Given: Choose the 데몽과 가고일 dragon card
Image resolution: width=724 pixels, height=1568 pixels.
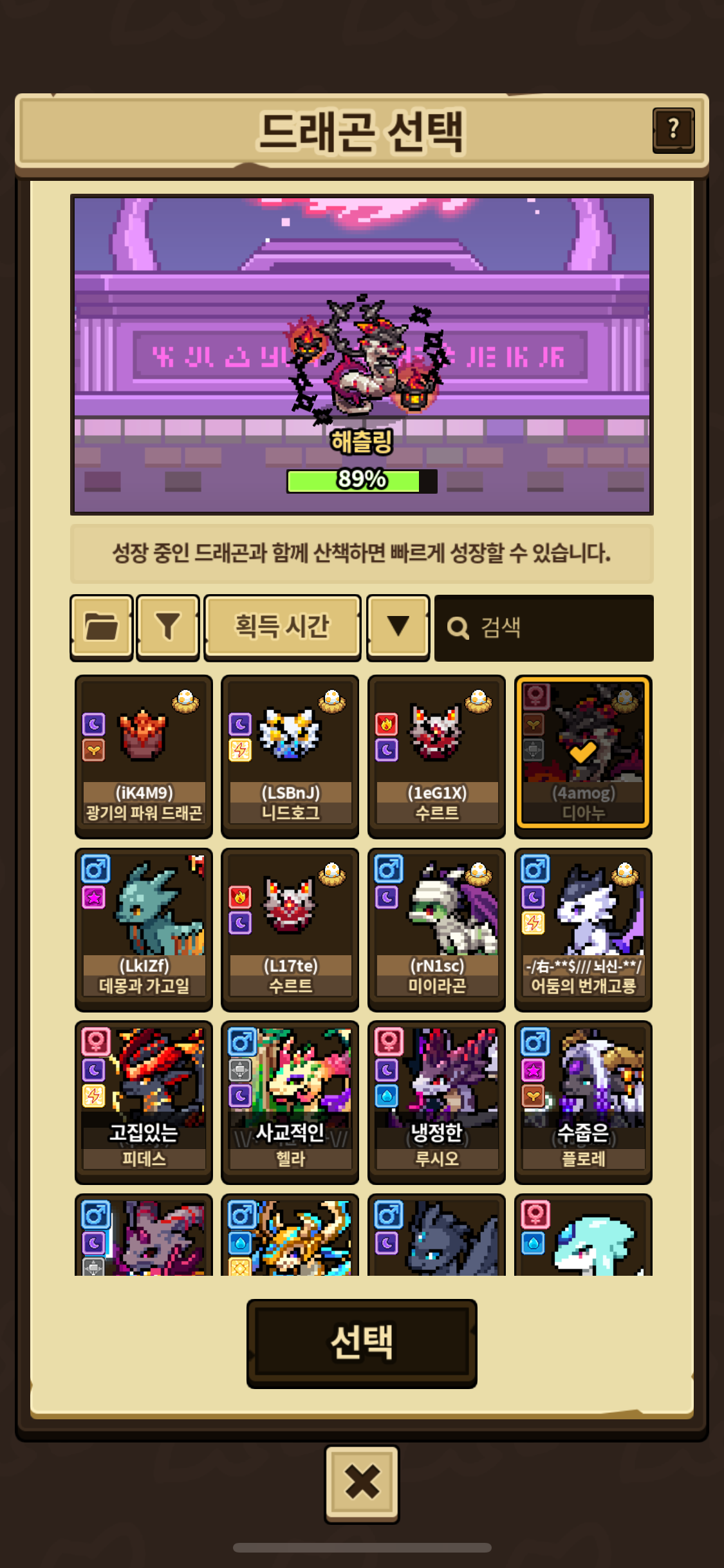Looking at the screenshot, I should tap(144, 929).
